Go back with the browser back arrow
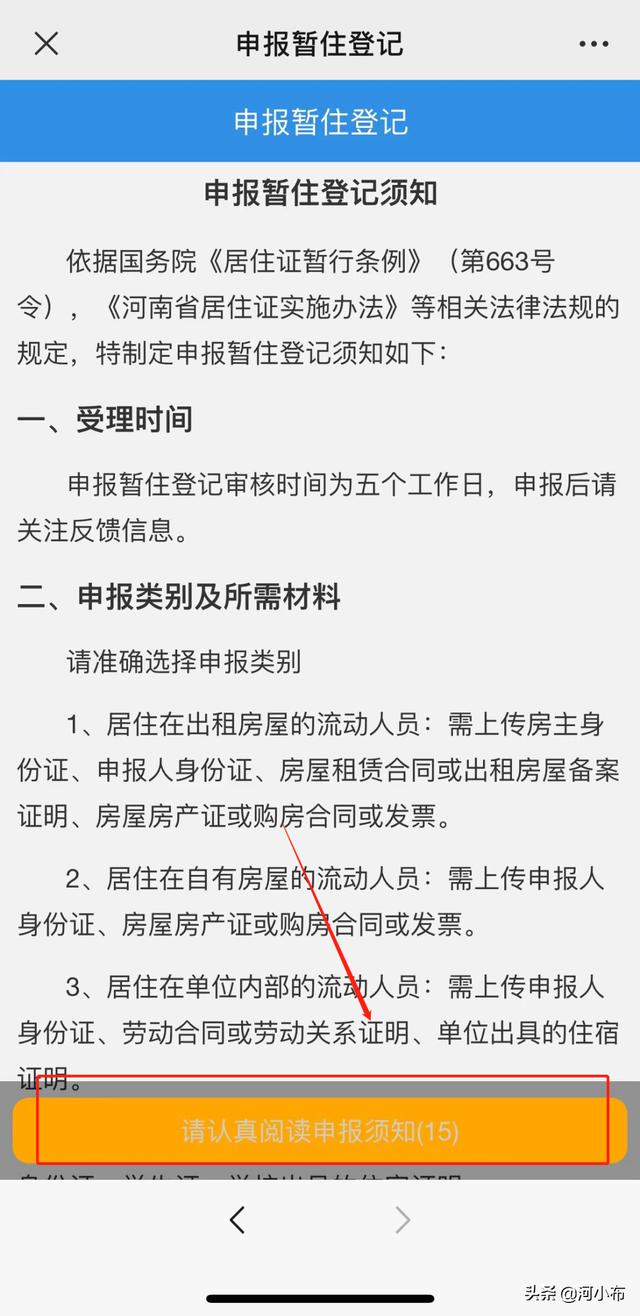Image resolution: width=640 pixels, height=1316 pixels. click(237, 1220)
